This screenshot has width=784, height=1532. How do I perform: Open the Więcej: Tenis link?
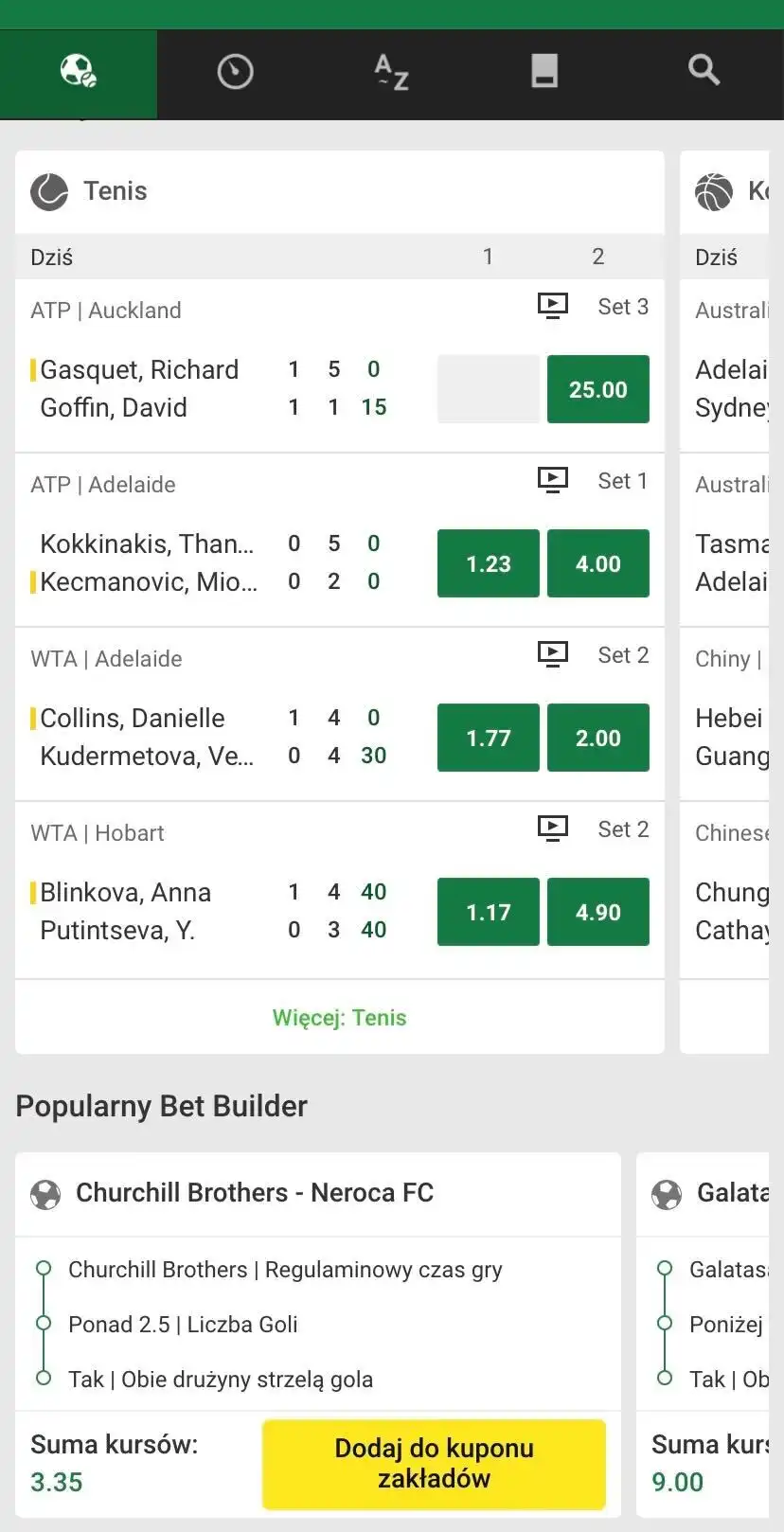click(339, 1018)
